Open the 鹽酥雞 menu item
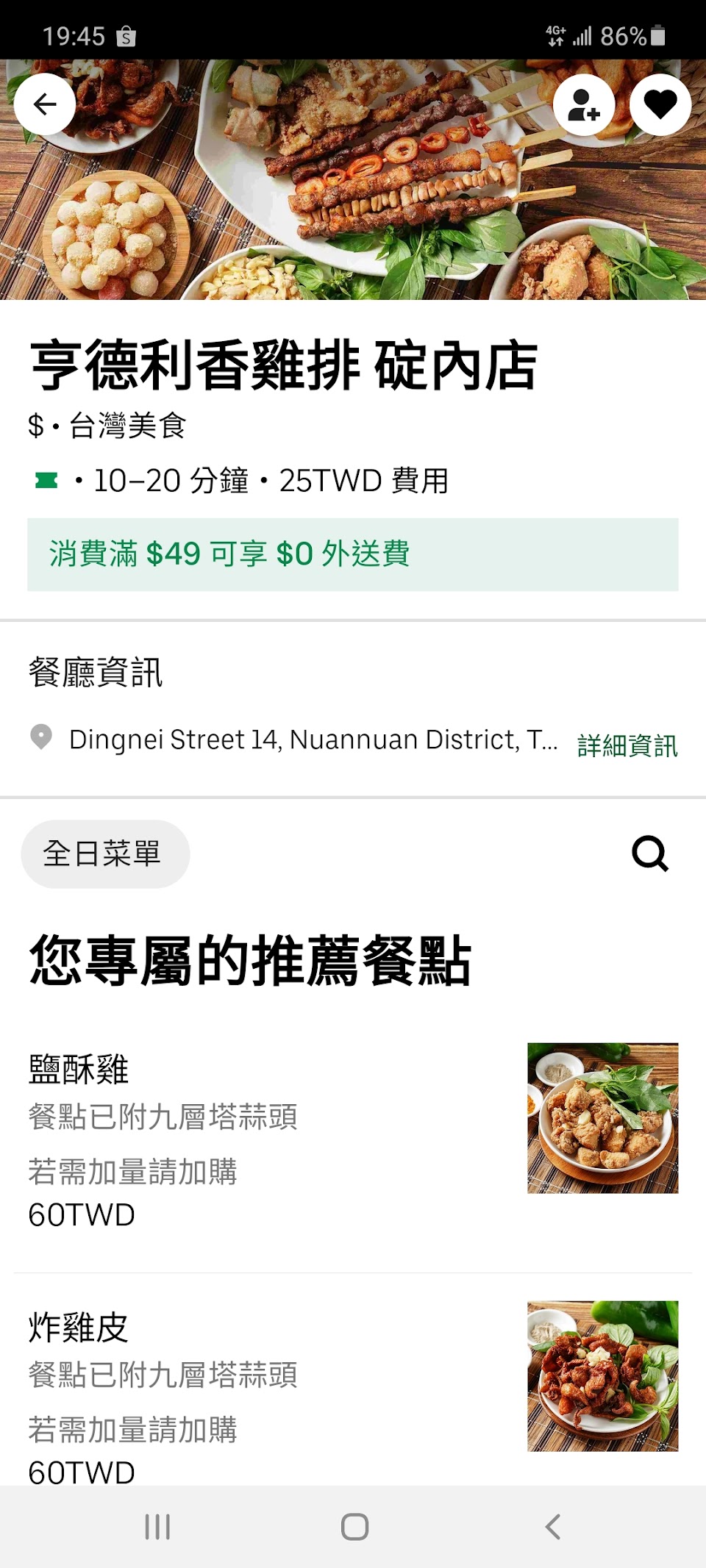Viewport: 706px width, 1568px height. pyautogui.click(x=353, y=1136)
